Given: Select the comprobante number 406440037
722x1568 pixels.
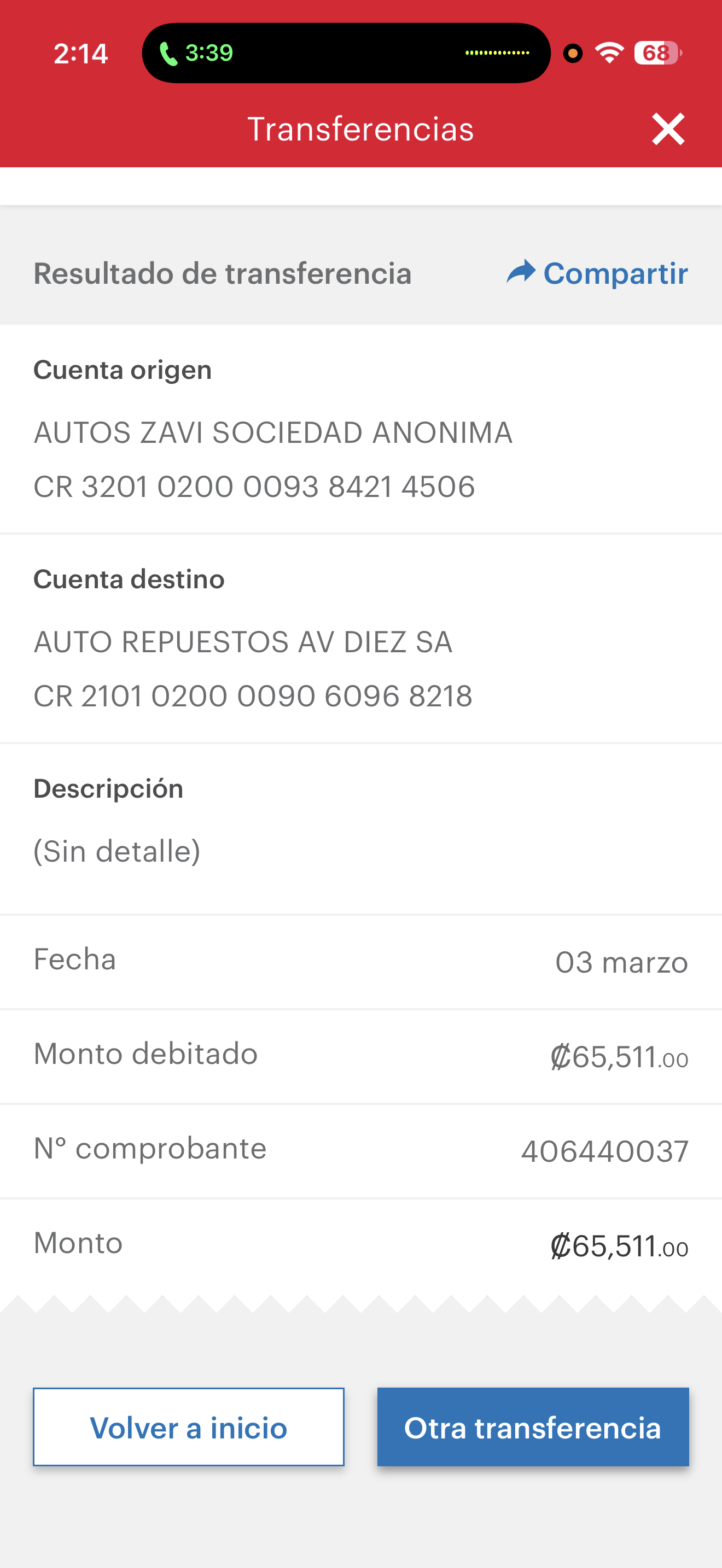Looking at the screenshot, I should (605, 1148).
